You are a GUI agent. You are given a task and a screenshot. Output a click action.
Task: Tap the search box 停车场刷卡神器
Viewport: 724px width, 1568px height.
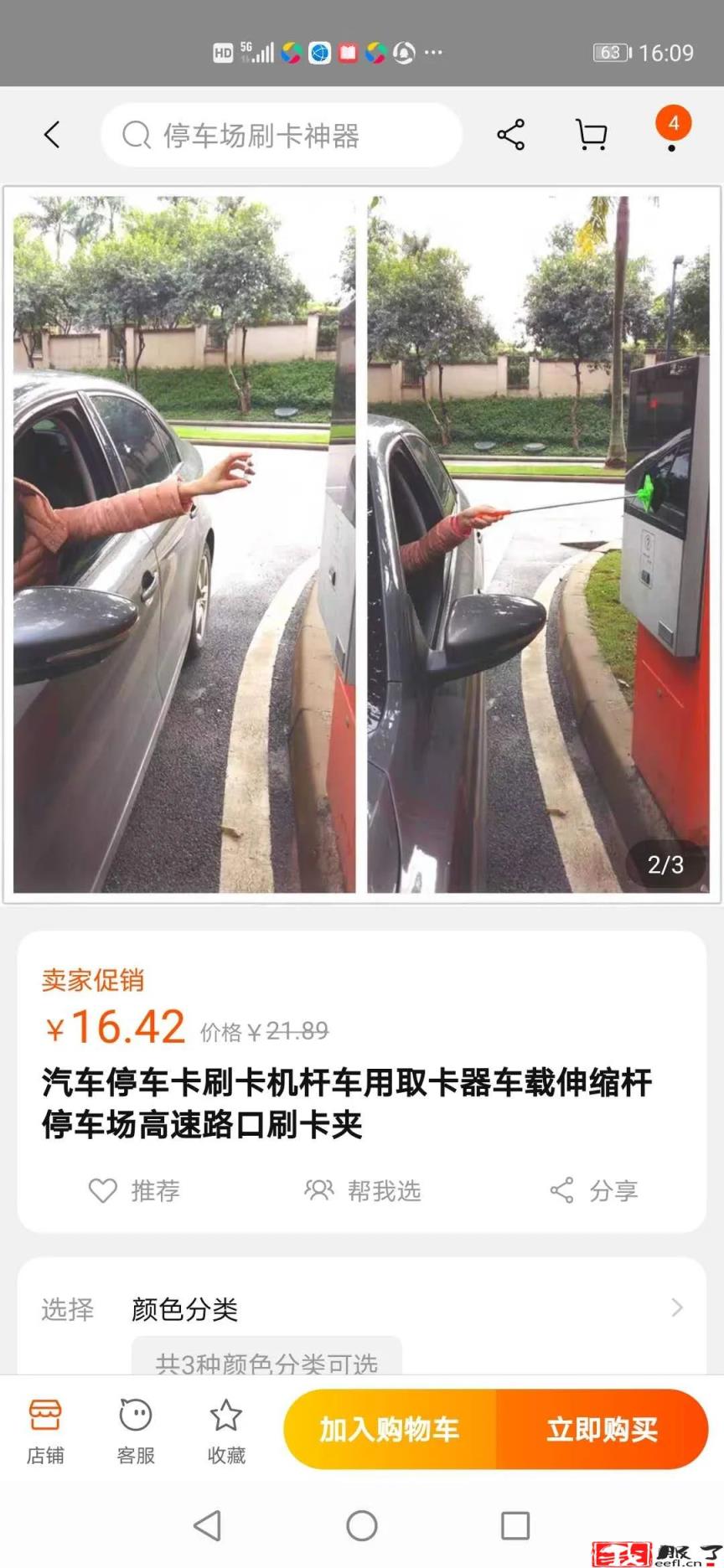(x=281, y=135)
